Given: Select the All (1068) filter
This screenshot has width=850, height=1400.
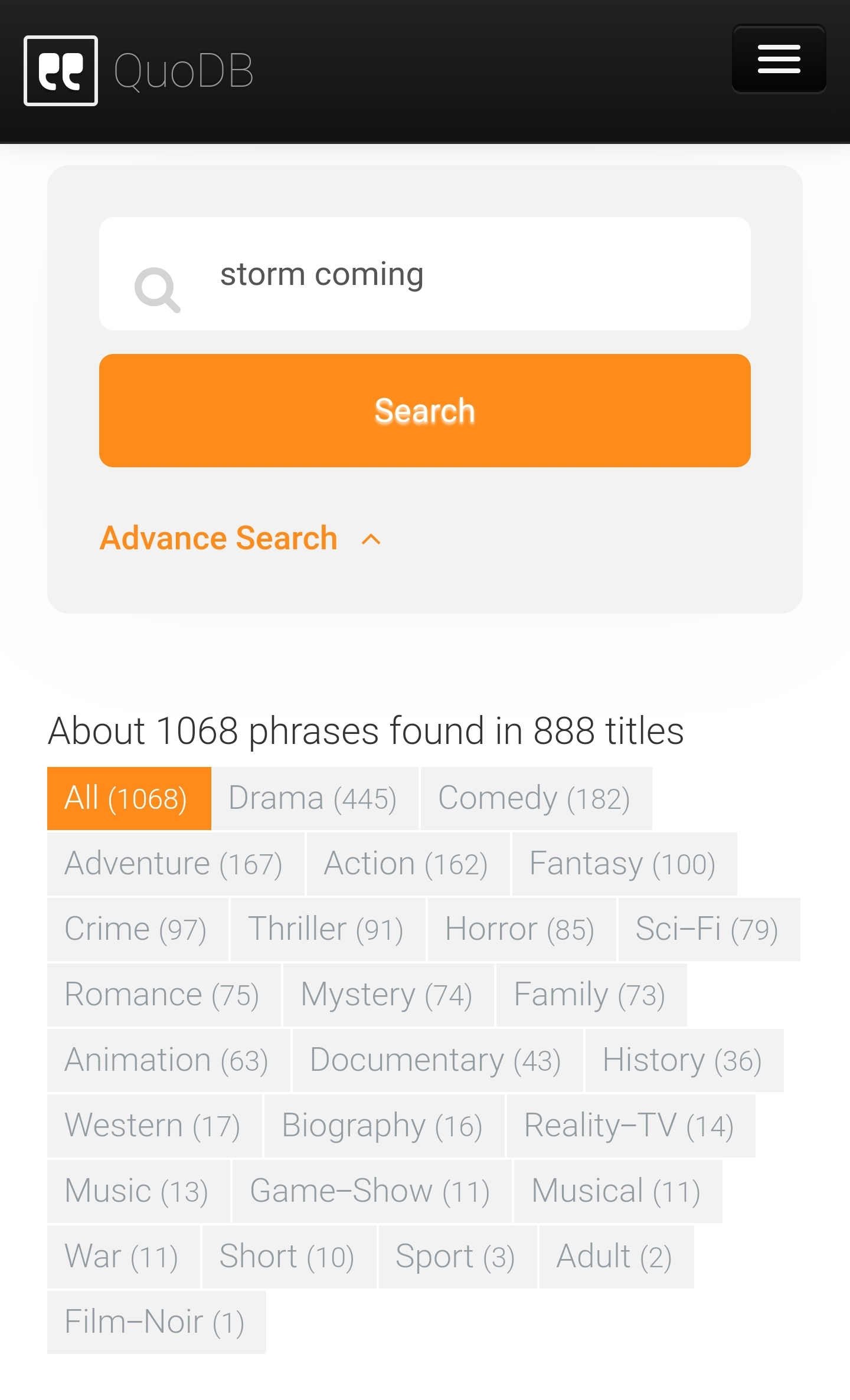Looking at the screenshot, I should [x=129, y=799].
